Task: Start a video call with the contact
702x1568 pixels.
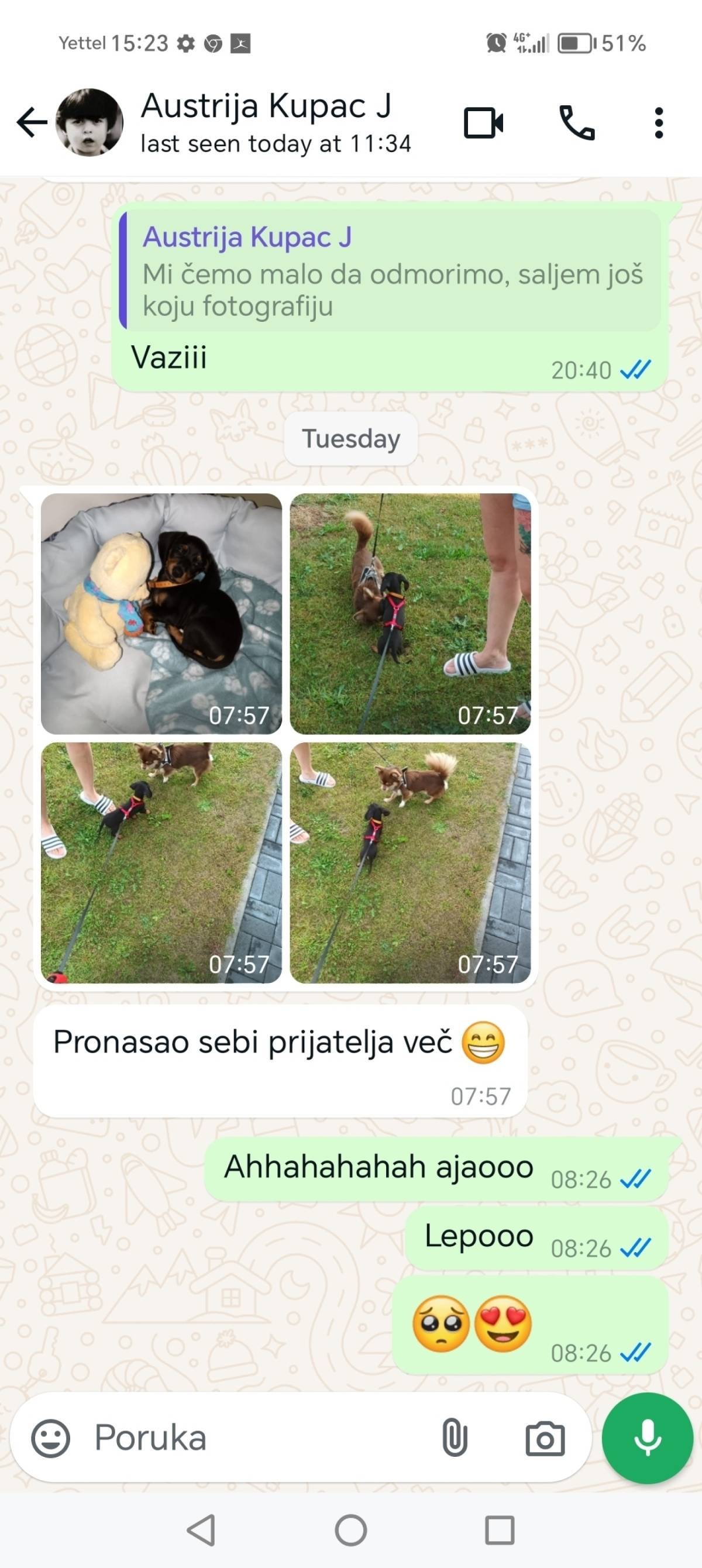Action: coord(483,123)
